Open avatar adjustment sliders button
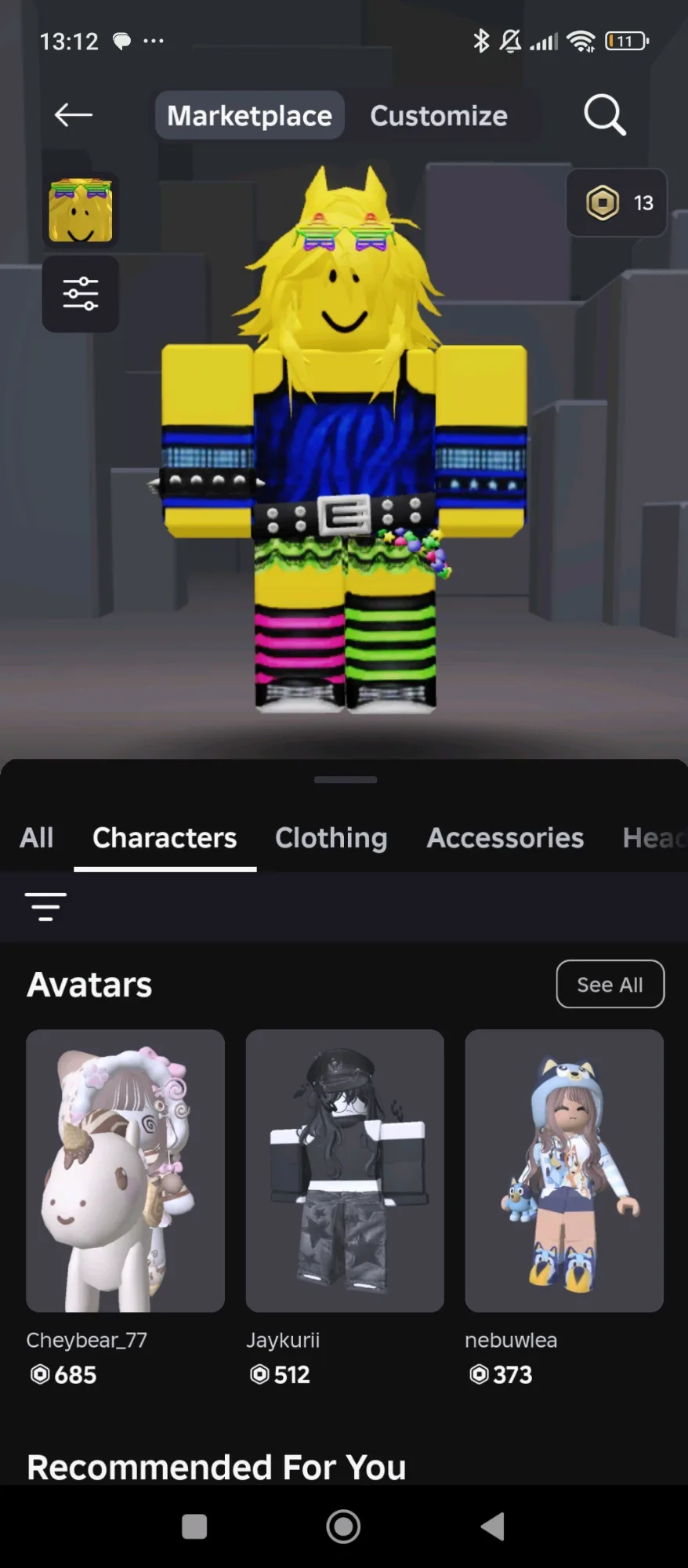The height and width of the screenshot is (1568, 688). (81, 294)
